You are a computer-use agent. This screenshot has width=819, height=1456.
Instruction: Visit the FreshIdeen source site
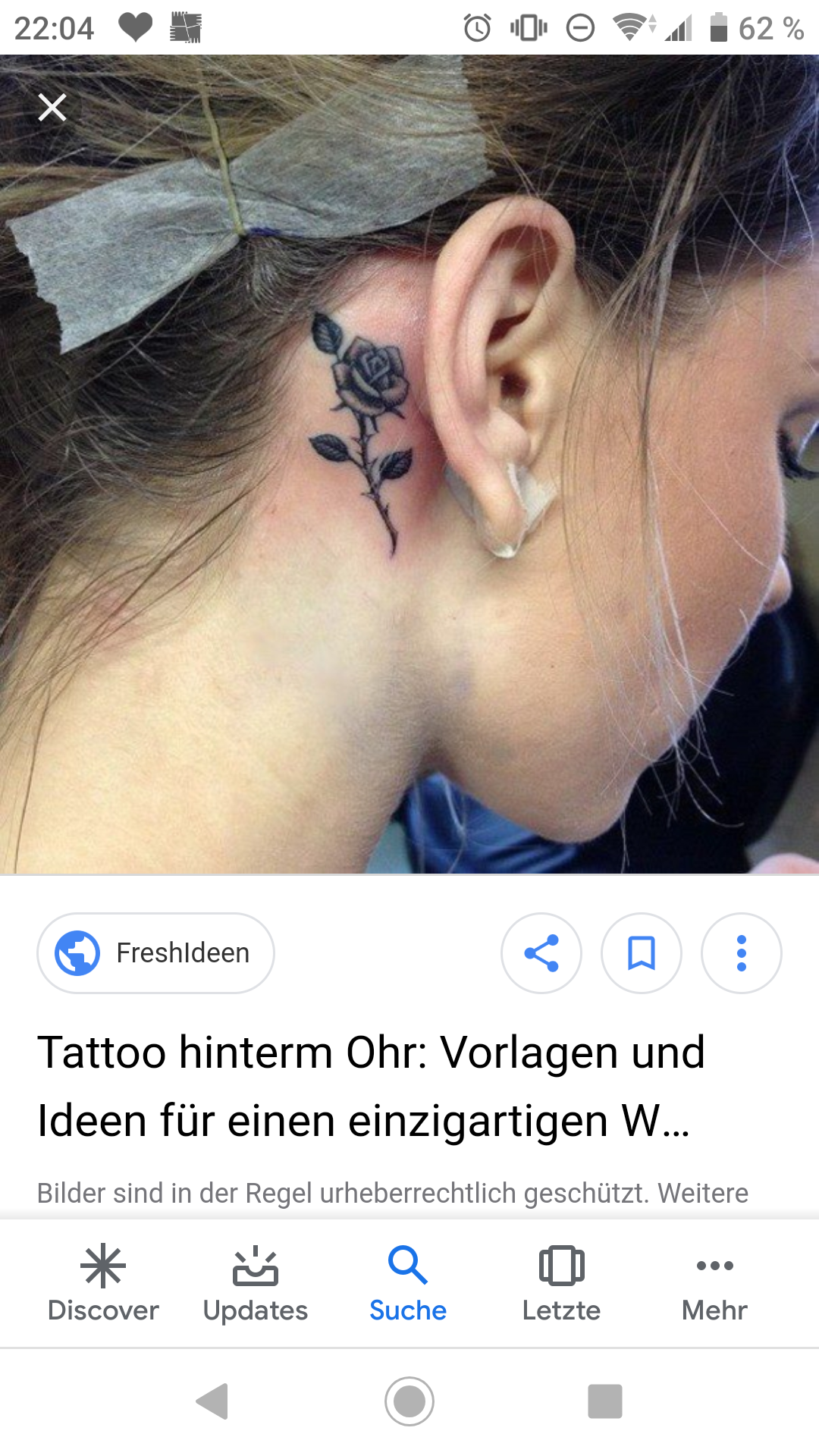(x=155, y=953)
